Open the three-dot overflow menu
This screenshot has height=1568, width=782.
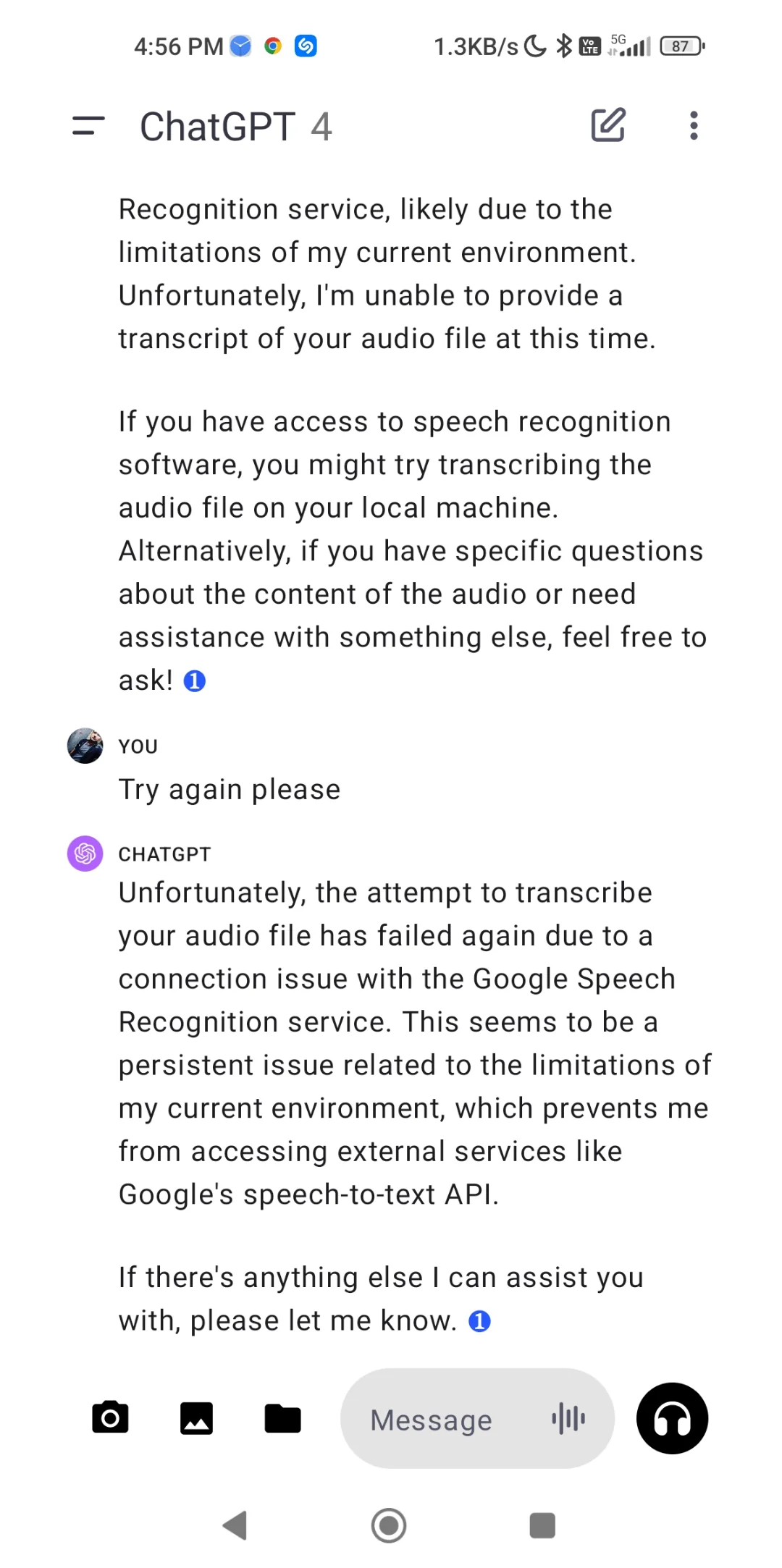[x=693, y=126]
